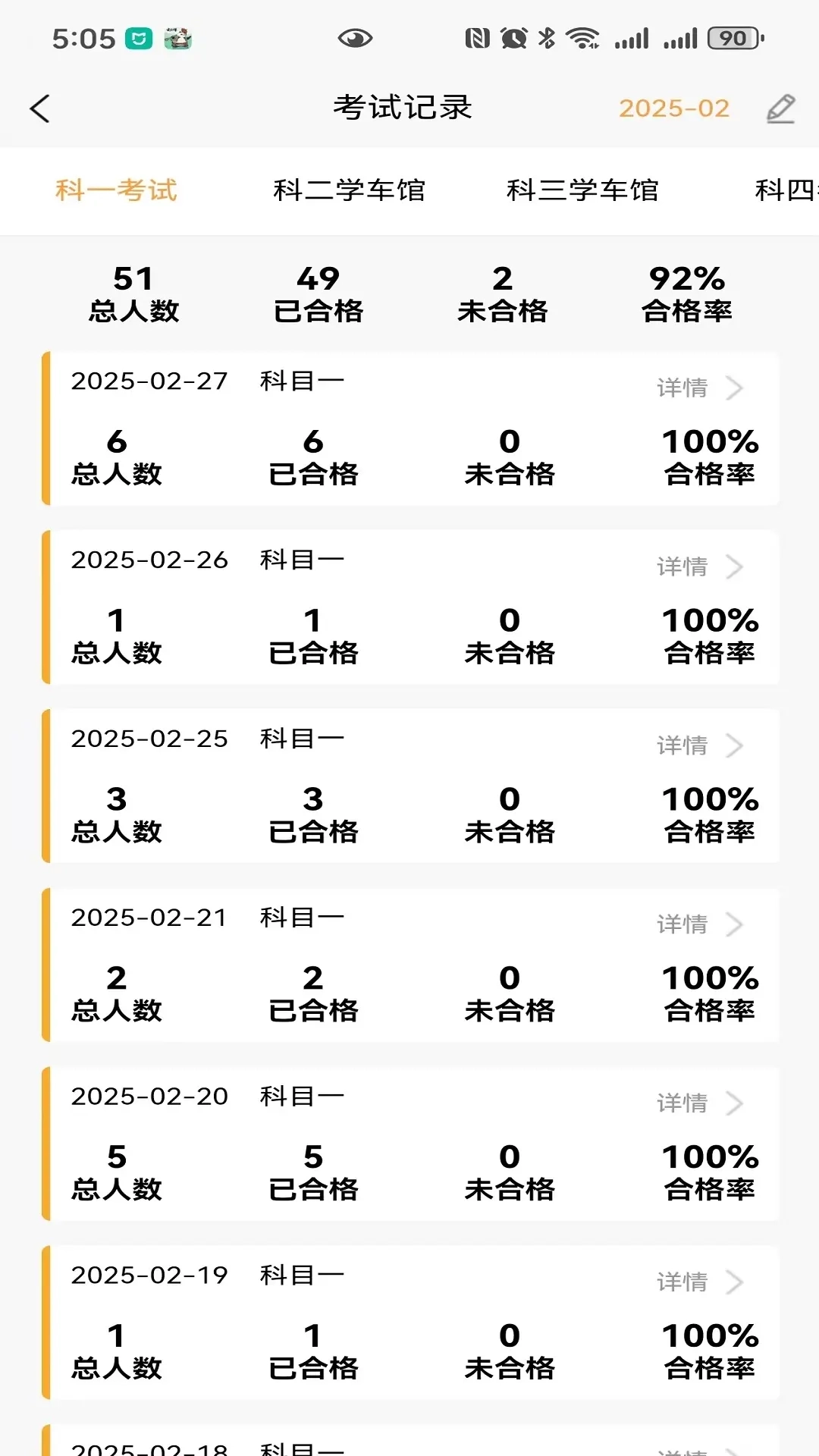Viewport: 819px width, 1456px height.
Task: Open the 详情 arrow for 2025-02-26
Action: [x=734, y=567]
